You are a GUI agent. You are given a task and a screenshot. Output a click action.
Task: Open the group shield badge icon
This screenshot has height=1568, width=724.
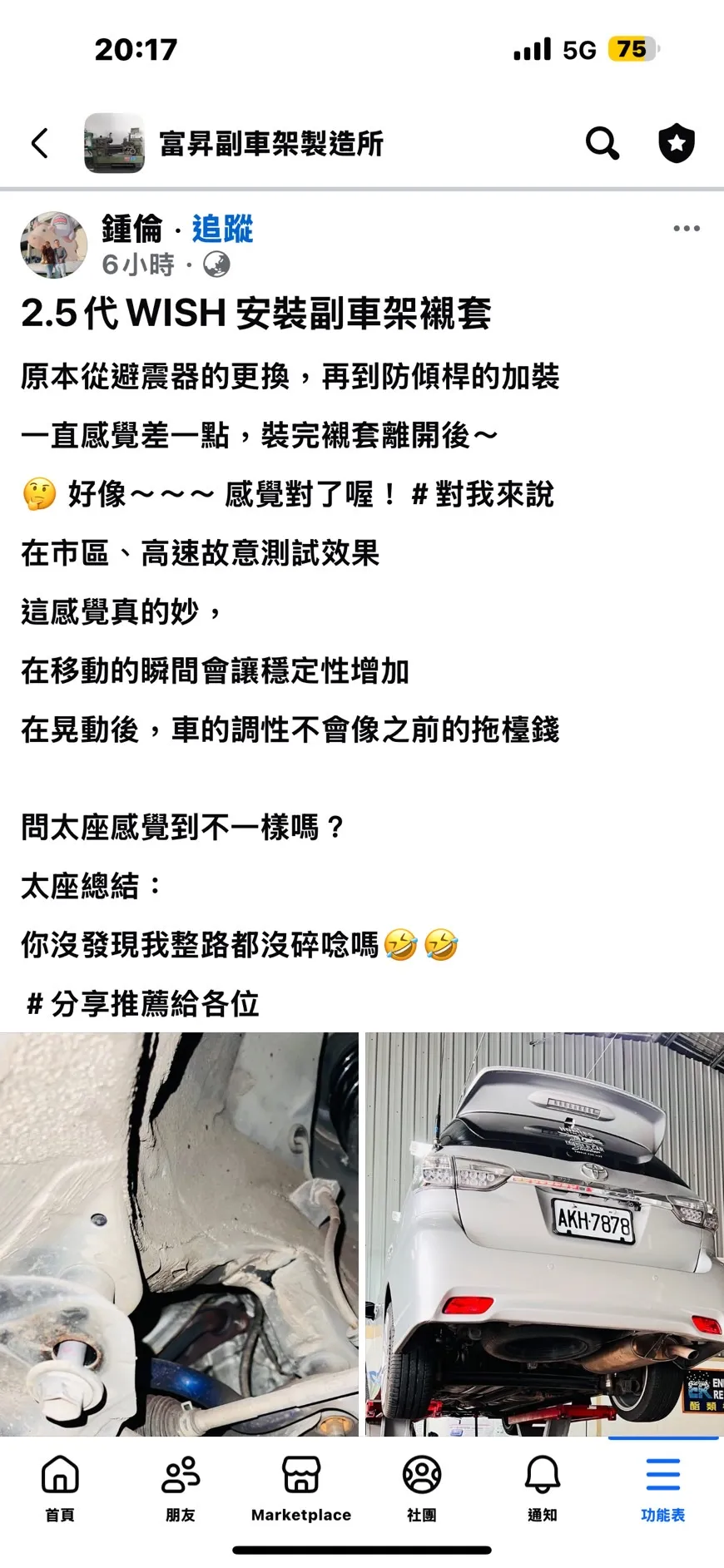pos(676,143)
